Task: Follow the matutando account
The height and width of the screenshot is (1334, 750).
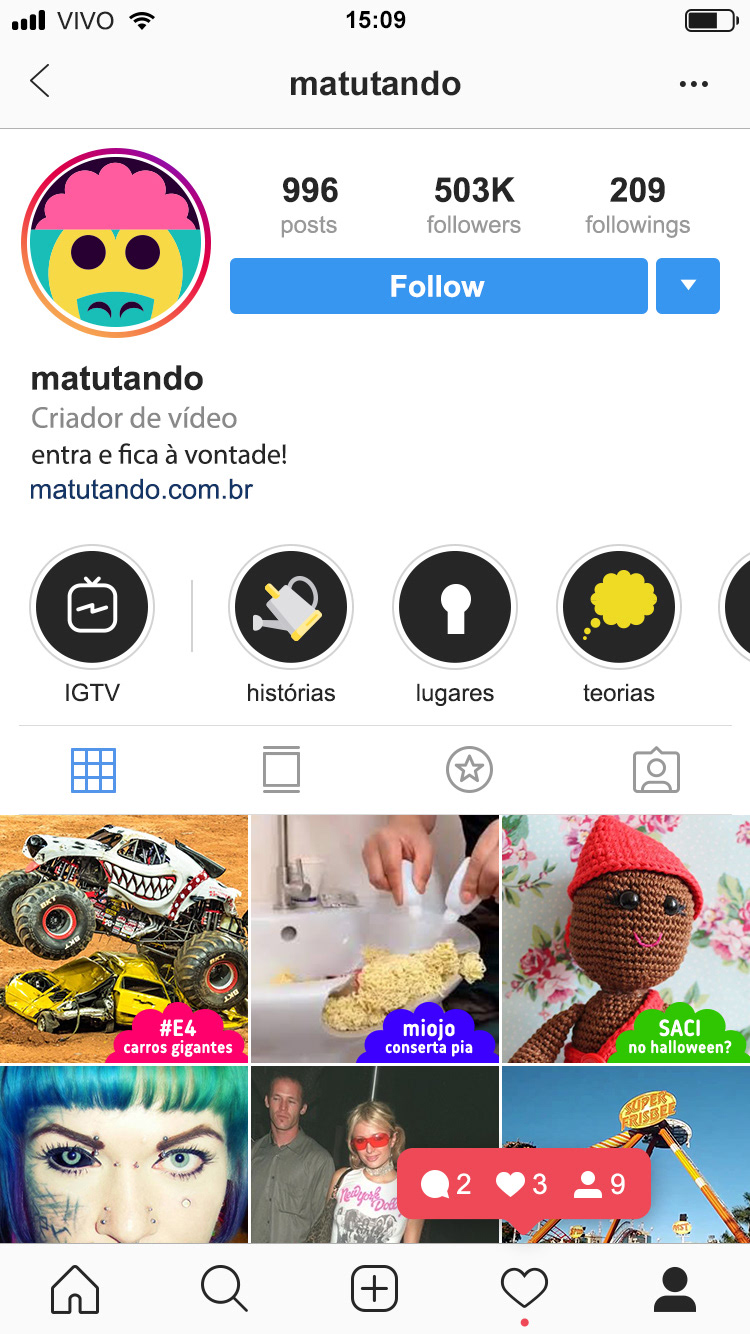Action: pos(439,286)
